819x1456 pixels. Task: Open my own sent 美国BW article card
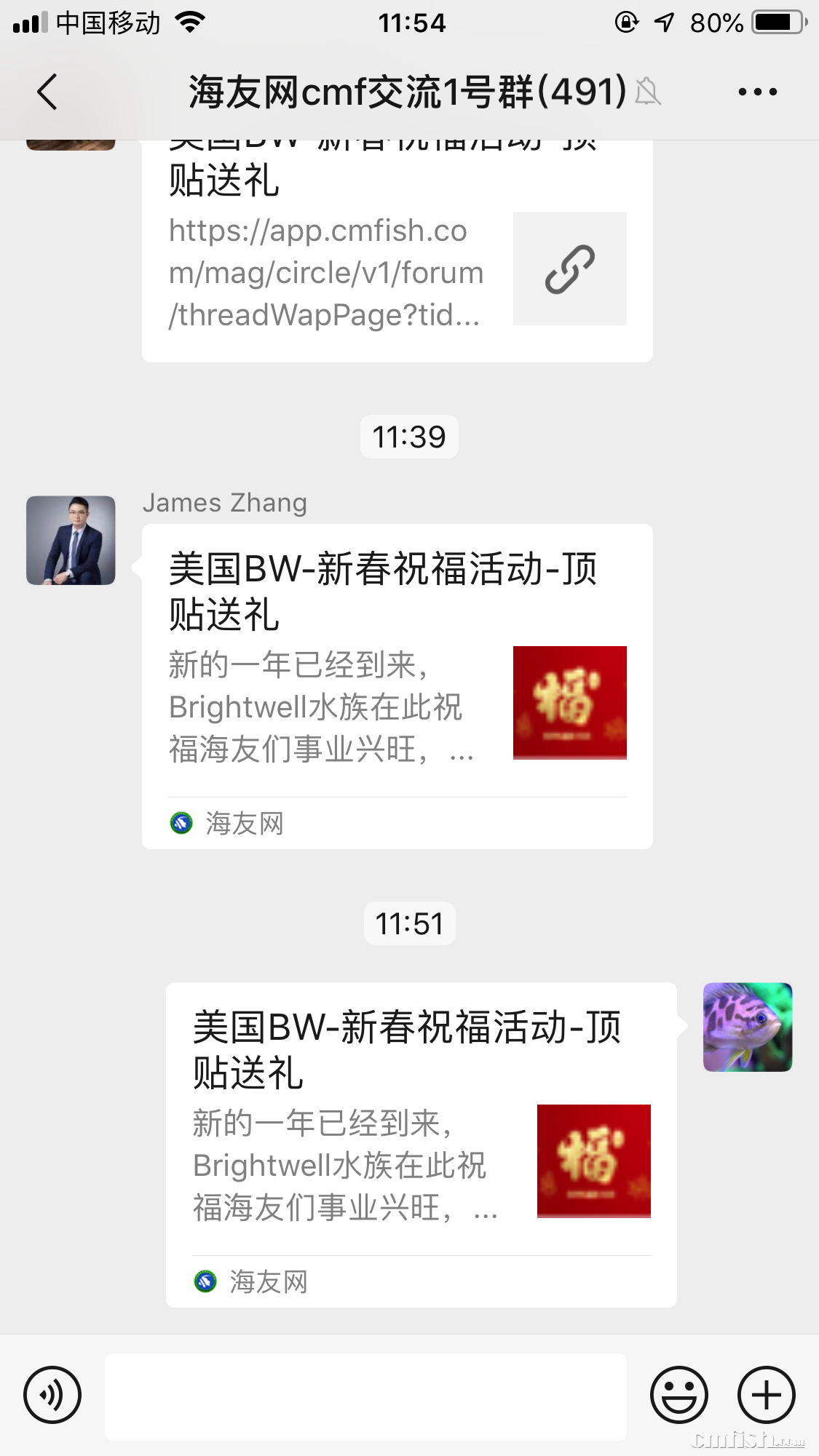pos(421,1142)
